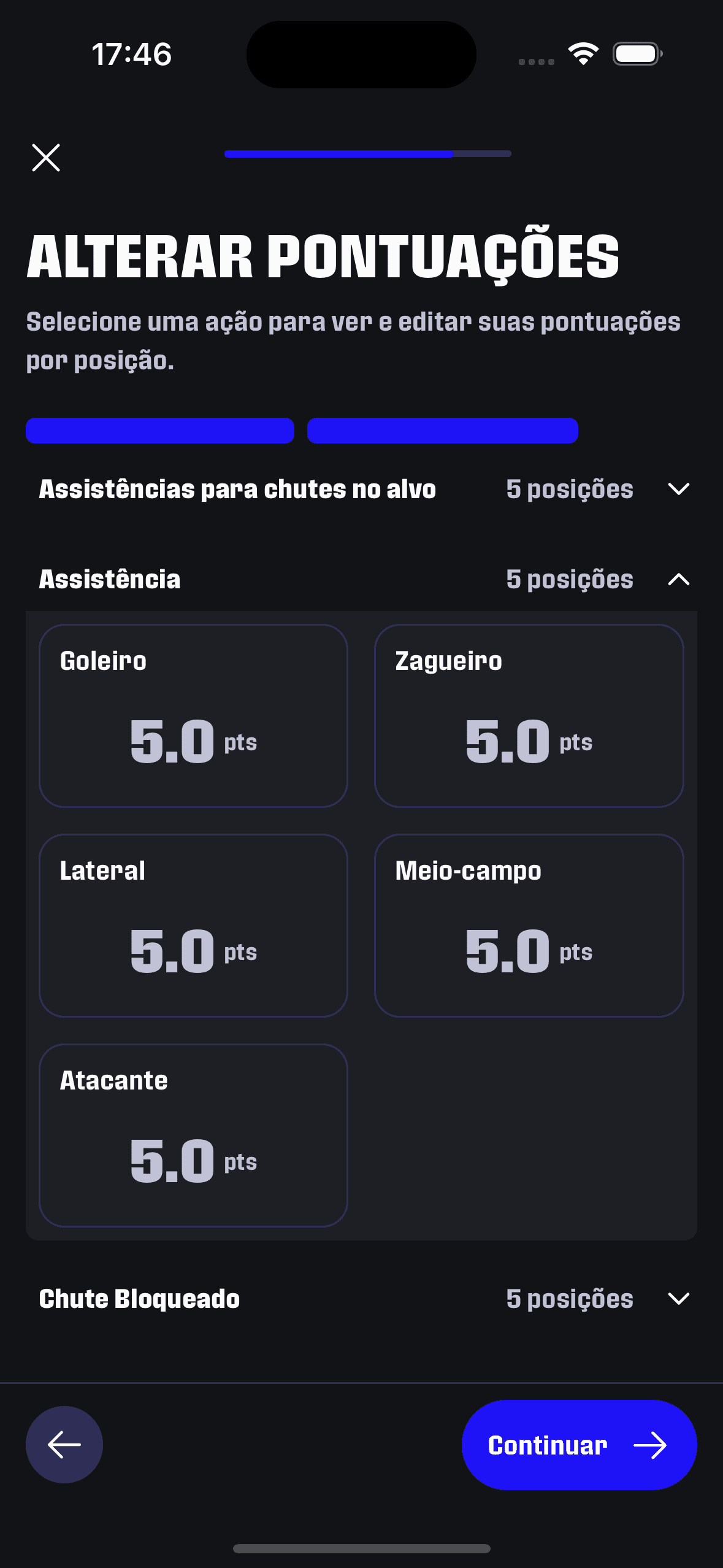The width and height of the screenshot is (723, 1568).
Task: Select the collapse chevron next to Assistência
Action: coord(678,579)
